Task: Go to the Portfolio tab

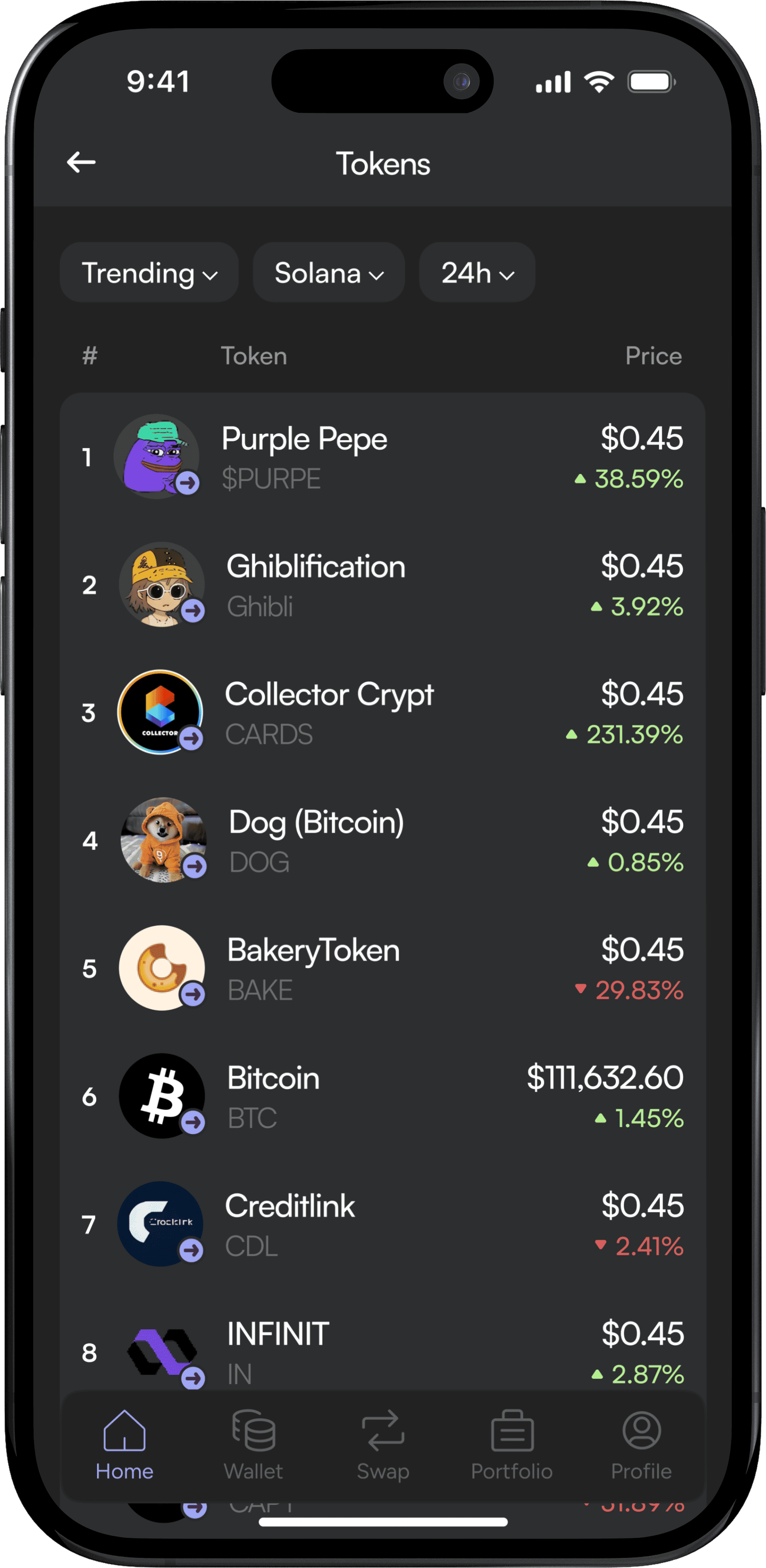Action: pos(512,1446)
